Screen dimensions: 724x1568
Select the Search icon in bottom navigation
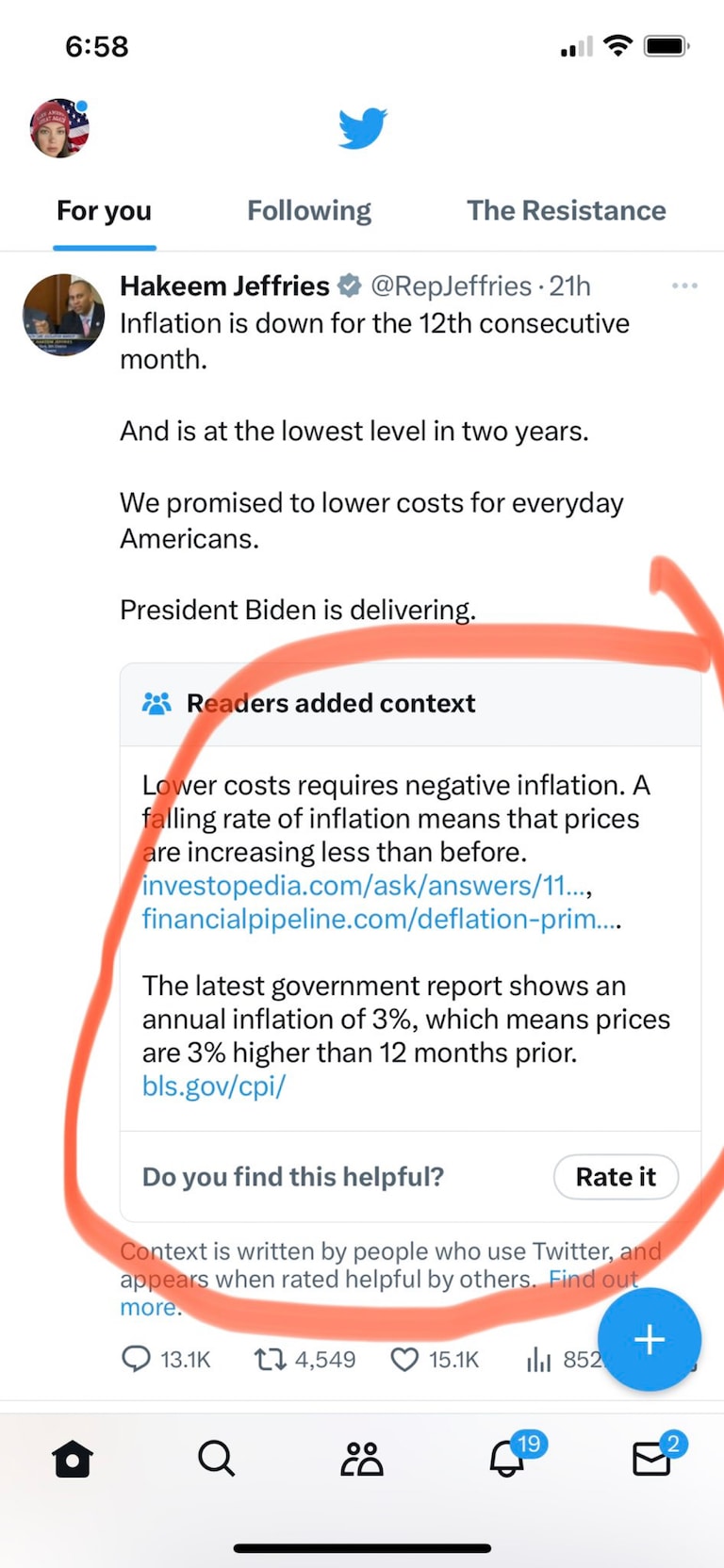[x=217, y=1458]
